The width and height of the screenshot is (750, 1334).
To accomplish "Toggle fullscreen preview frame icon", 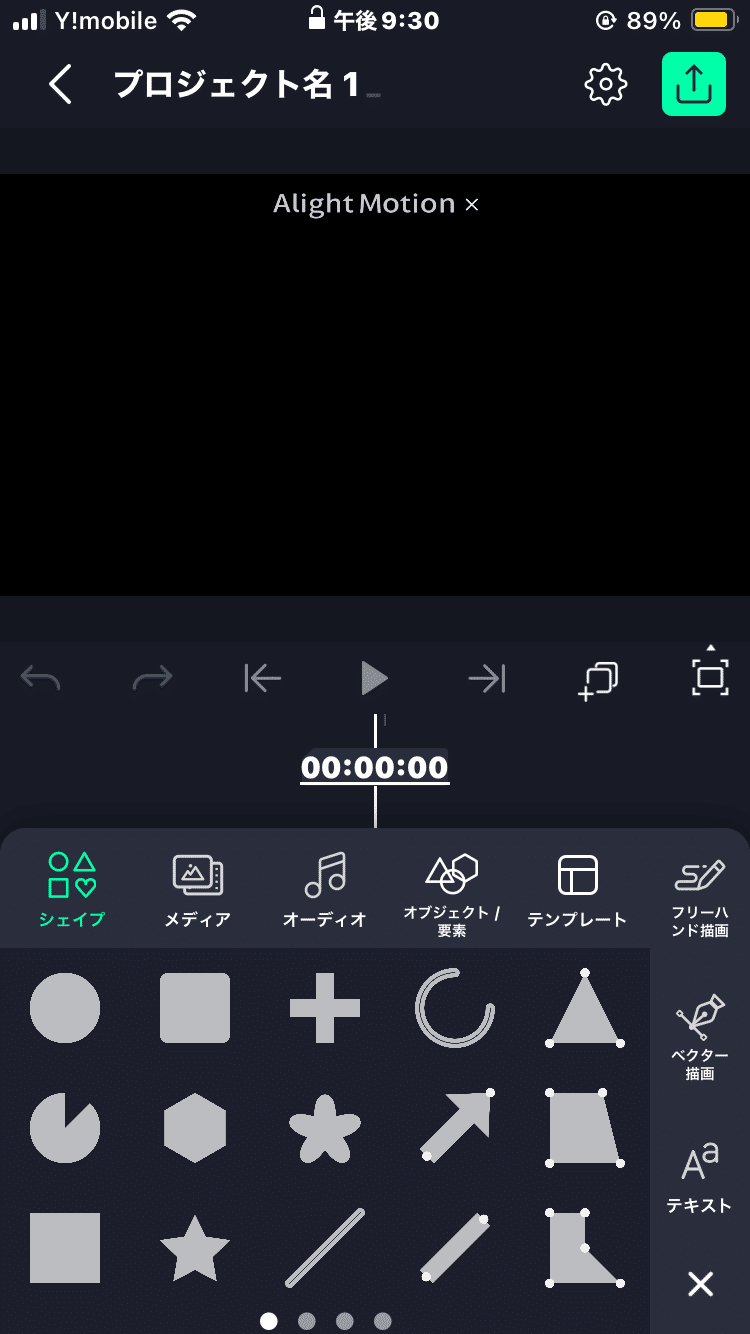I will [x=710, y=675].
